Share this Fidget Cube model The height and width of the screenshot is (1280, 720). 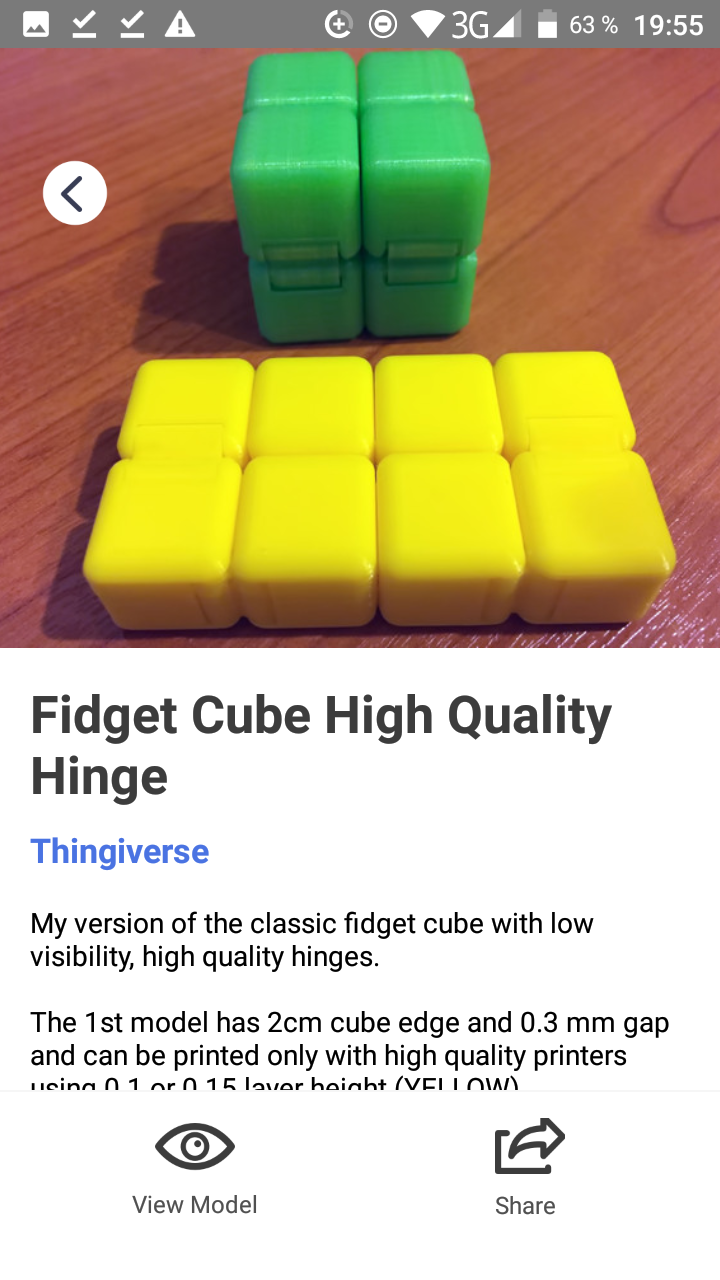tap(527, 1166)
